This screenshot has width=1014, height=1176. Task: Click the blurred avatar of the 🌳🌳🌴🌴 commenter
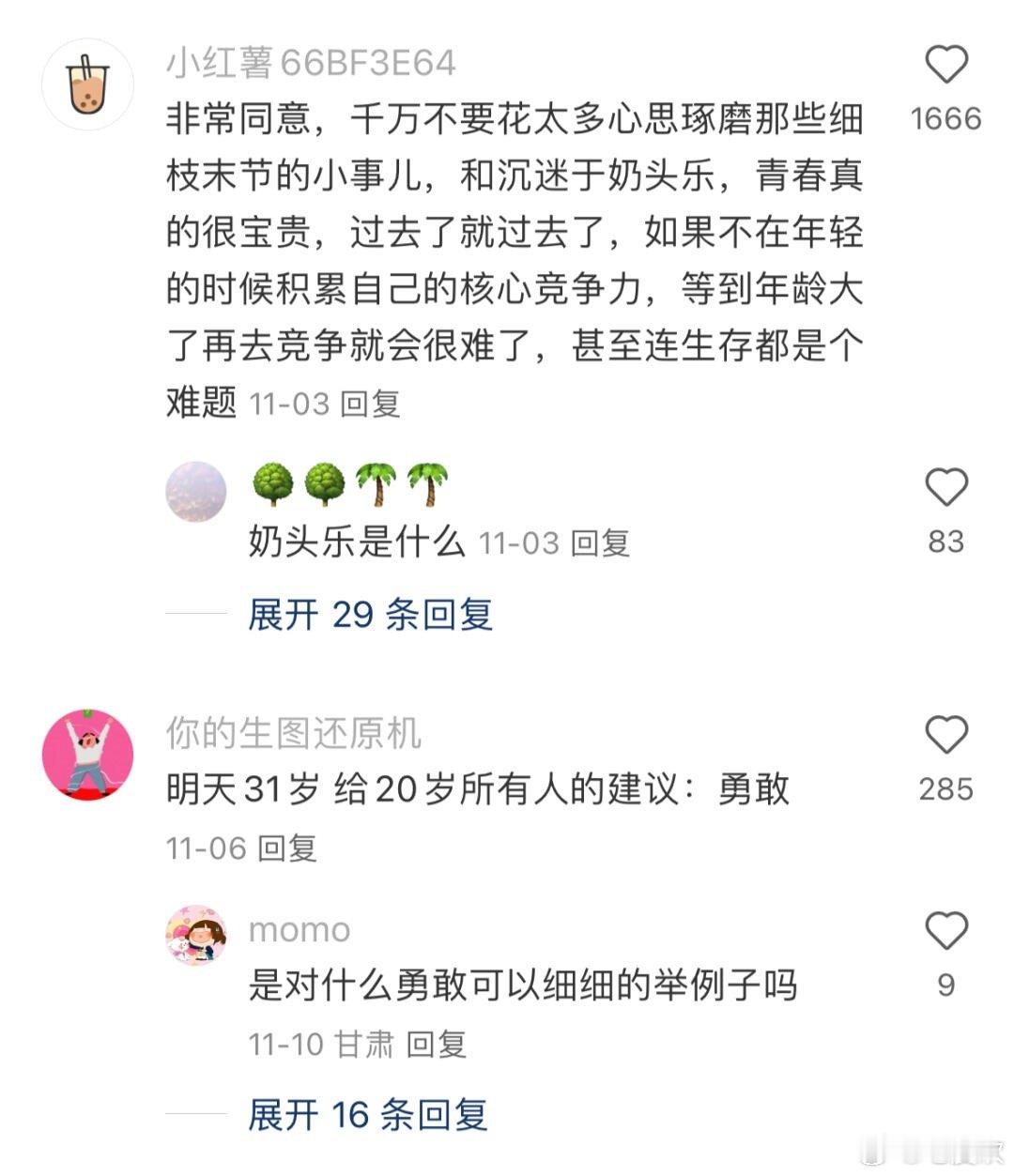point(197,491)
